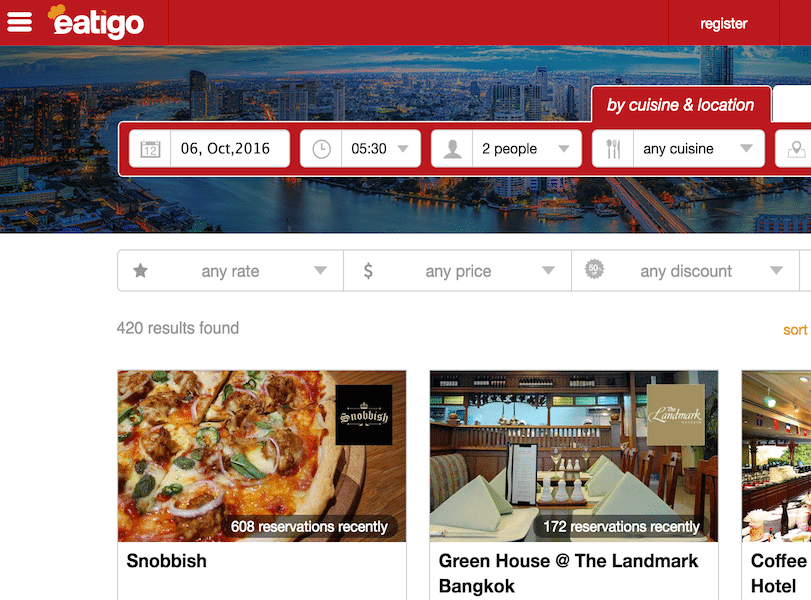The height and width of the screenshot is (600, 811).
Task: Open the hamburger menu
Action: pyautogui.click(x=19, y=22)
